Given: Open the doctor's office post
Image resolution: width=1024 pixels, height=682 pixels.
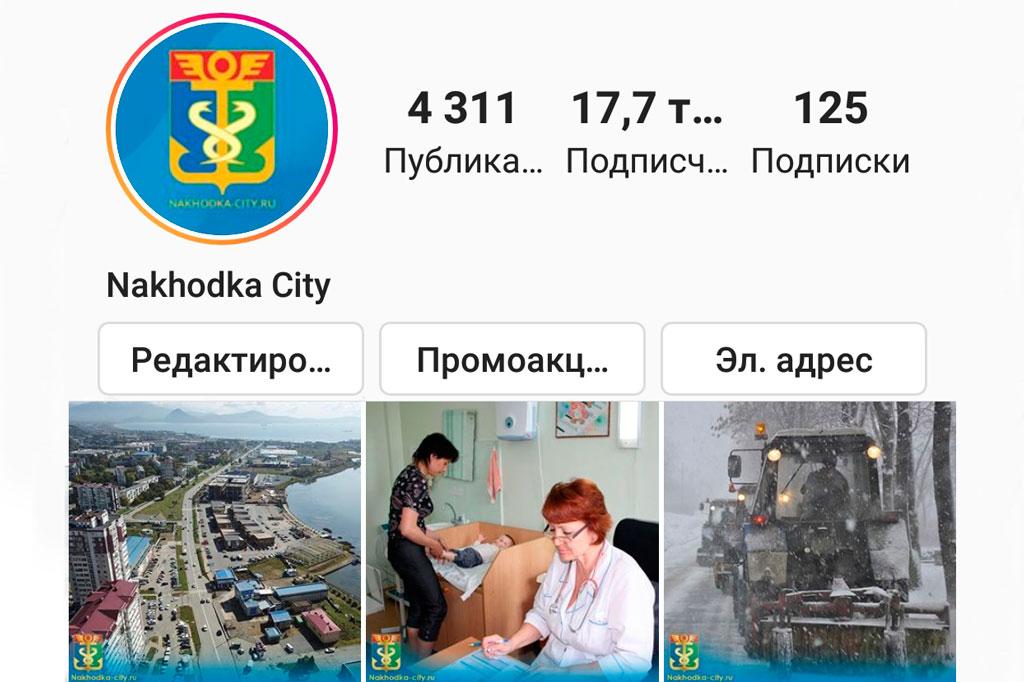Looking at the screenshot, I should coord(512,540).
